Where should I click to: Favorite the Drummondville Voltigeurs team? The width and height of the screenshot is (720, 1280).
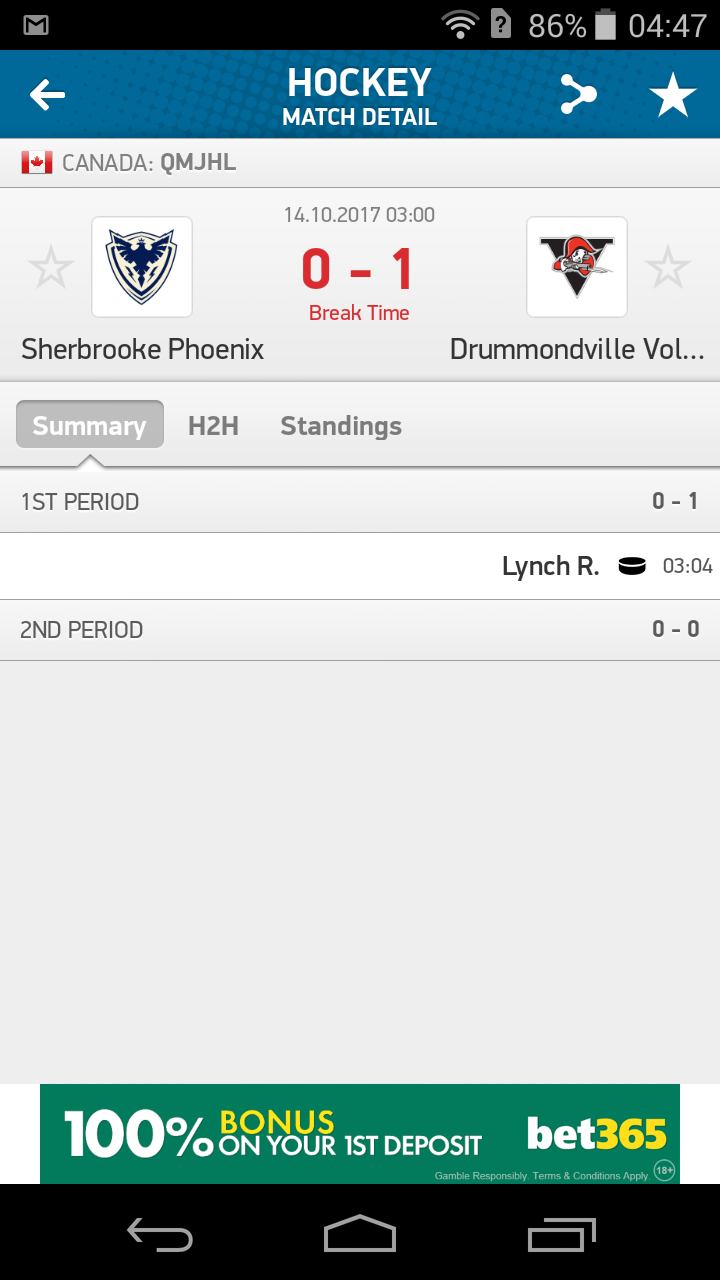[667, 267]
